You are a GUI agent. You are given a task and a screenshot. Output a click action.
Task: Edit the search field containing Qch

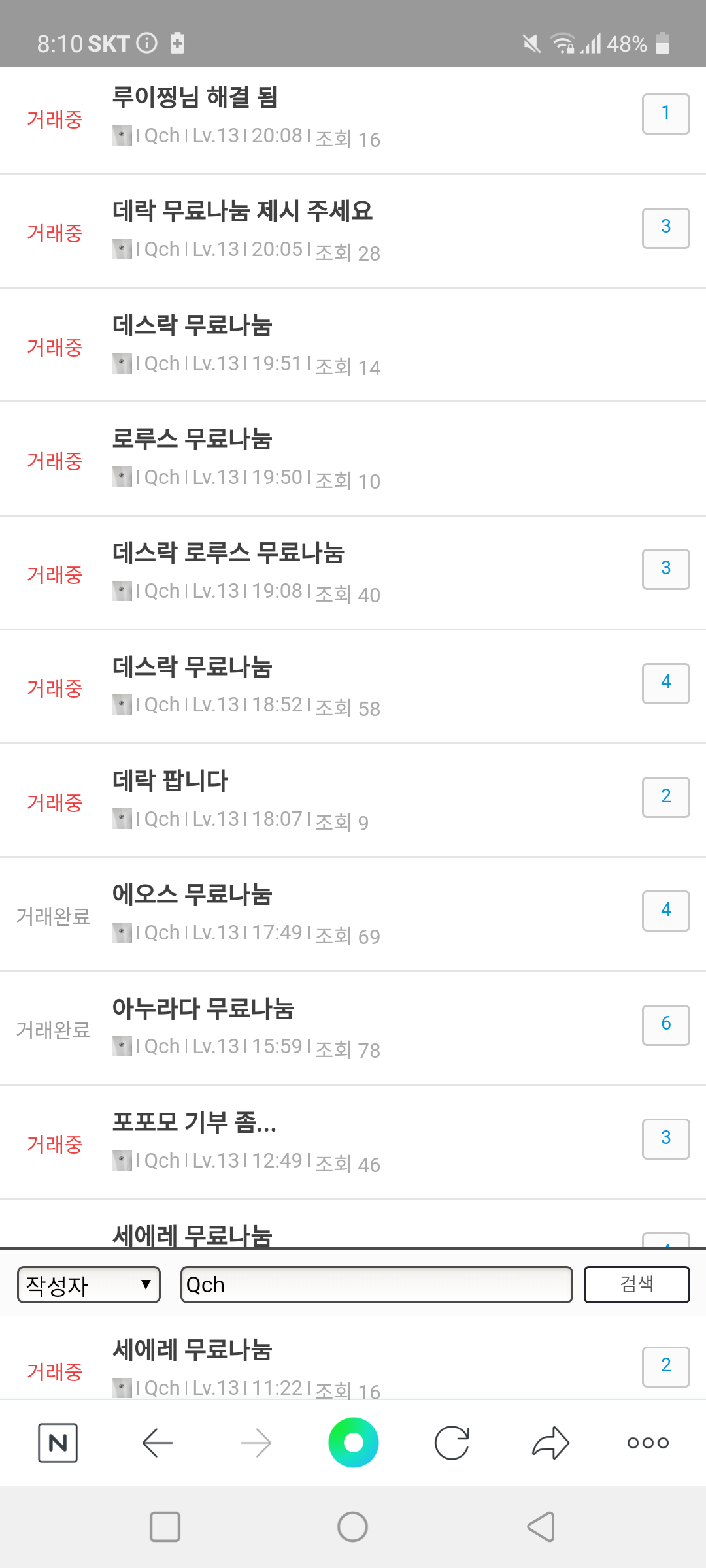376,1284
